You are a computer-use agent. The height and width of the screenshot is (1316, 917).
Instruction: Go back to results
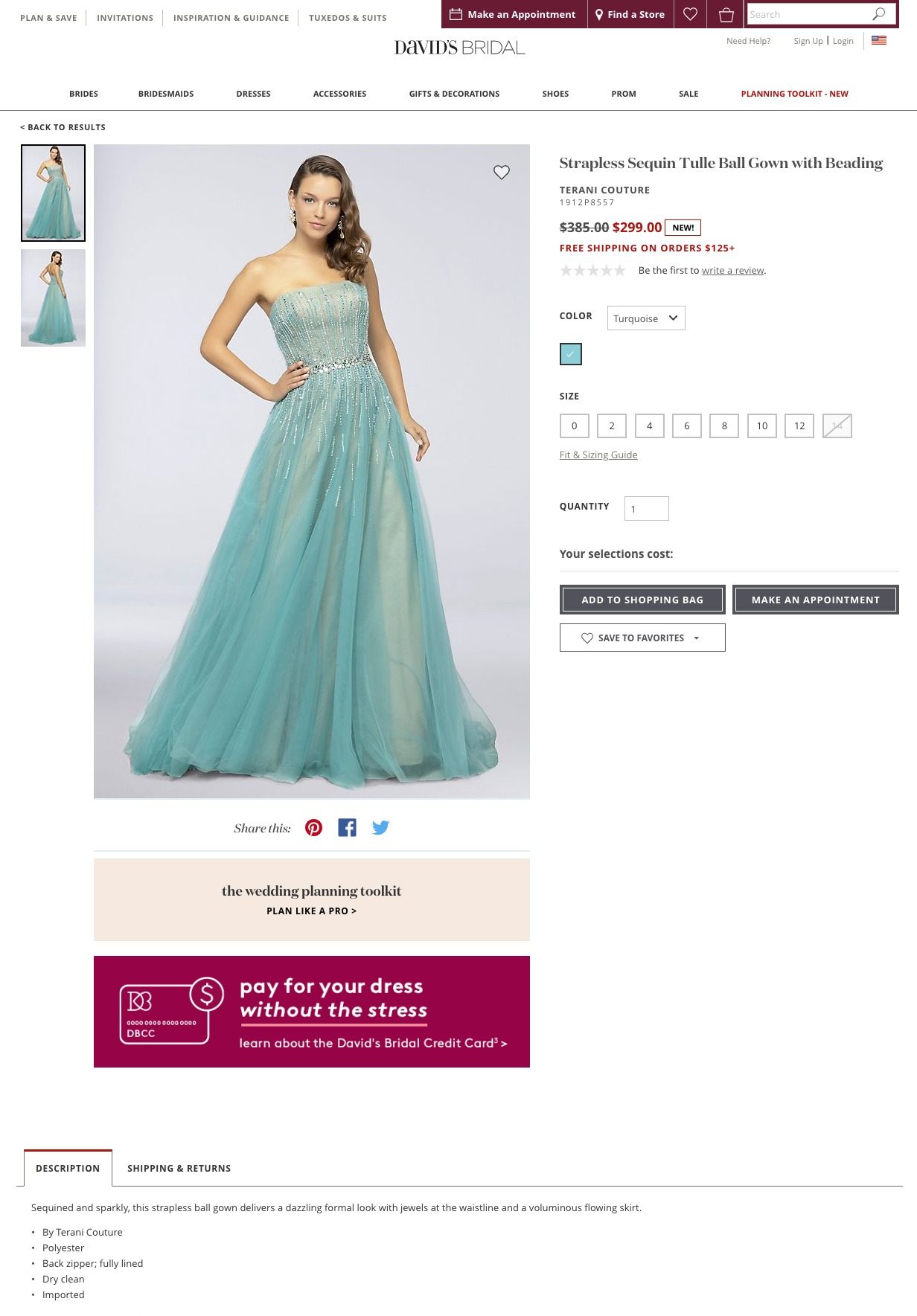(63, 127)
